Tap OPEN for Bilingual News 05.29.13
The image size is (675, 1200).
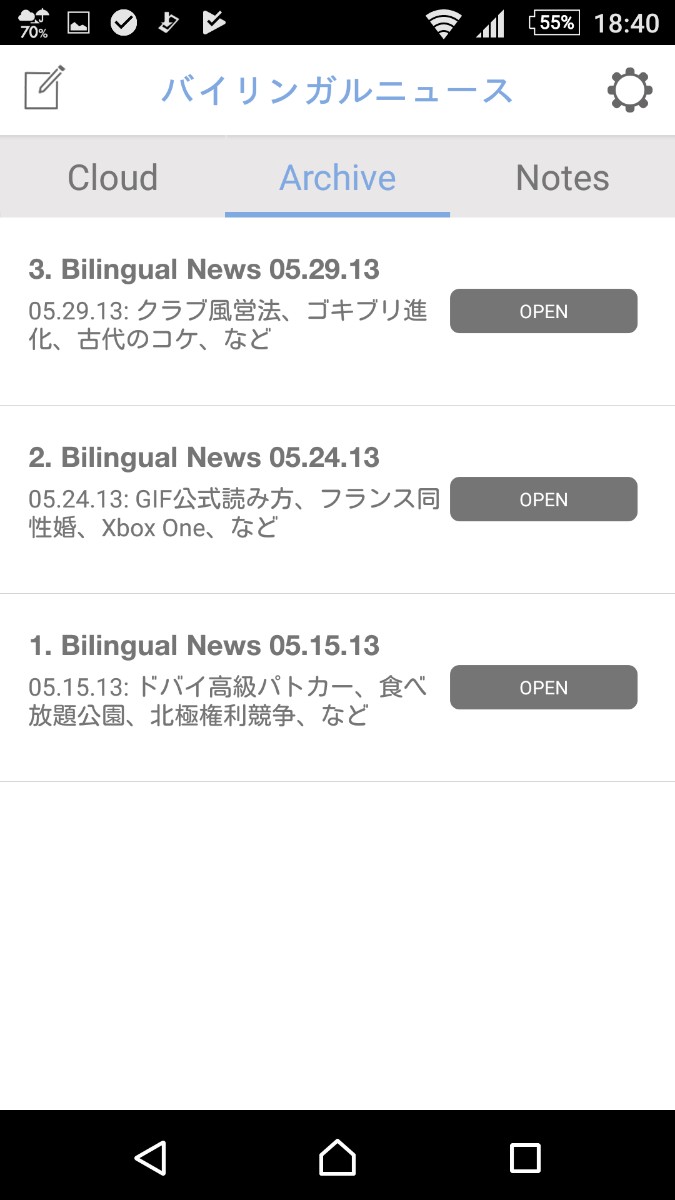click(543, 311)
